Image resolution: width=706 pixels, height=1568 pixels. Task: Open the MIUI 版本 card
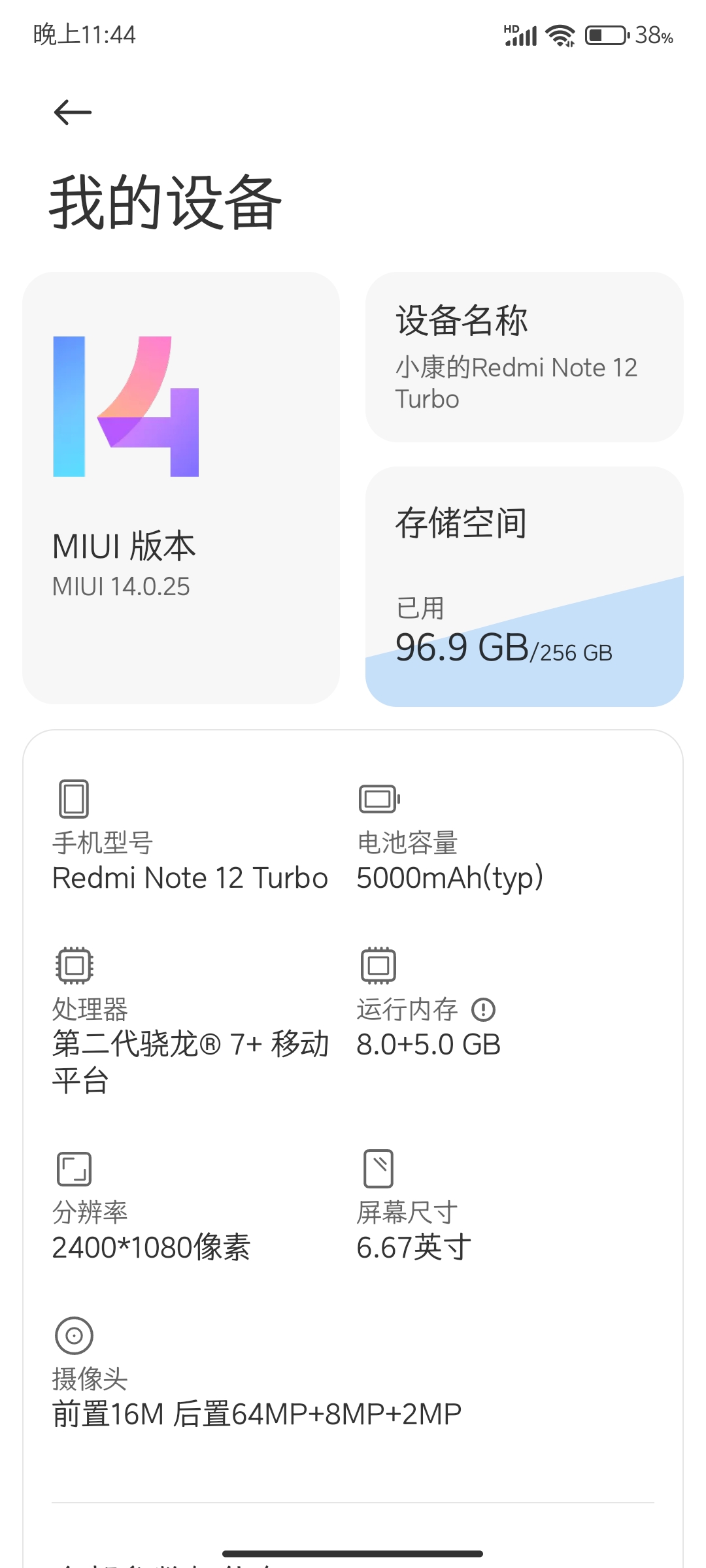click(182, 487)
